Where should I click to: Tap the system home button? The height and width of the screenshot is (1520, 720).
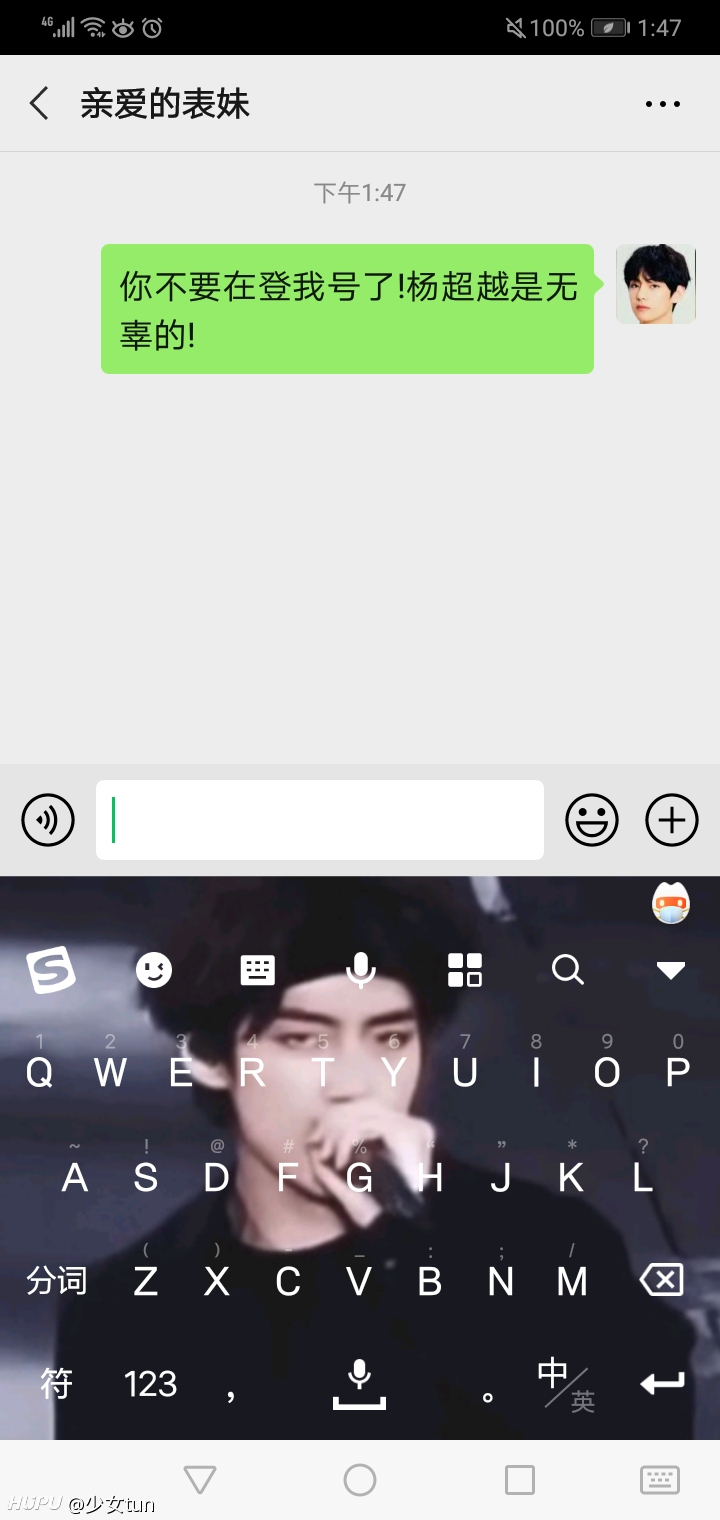(x=360, y=1480)
